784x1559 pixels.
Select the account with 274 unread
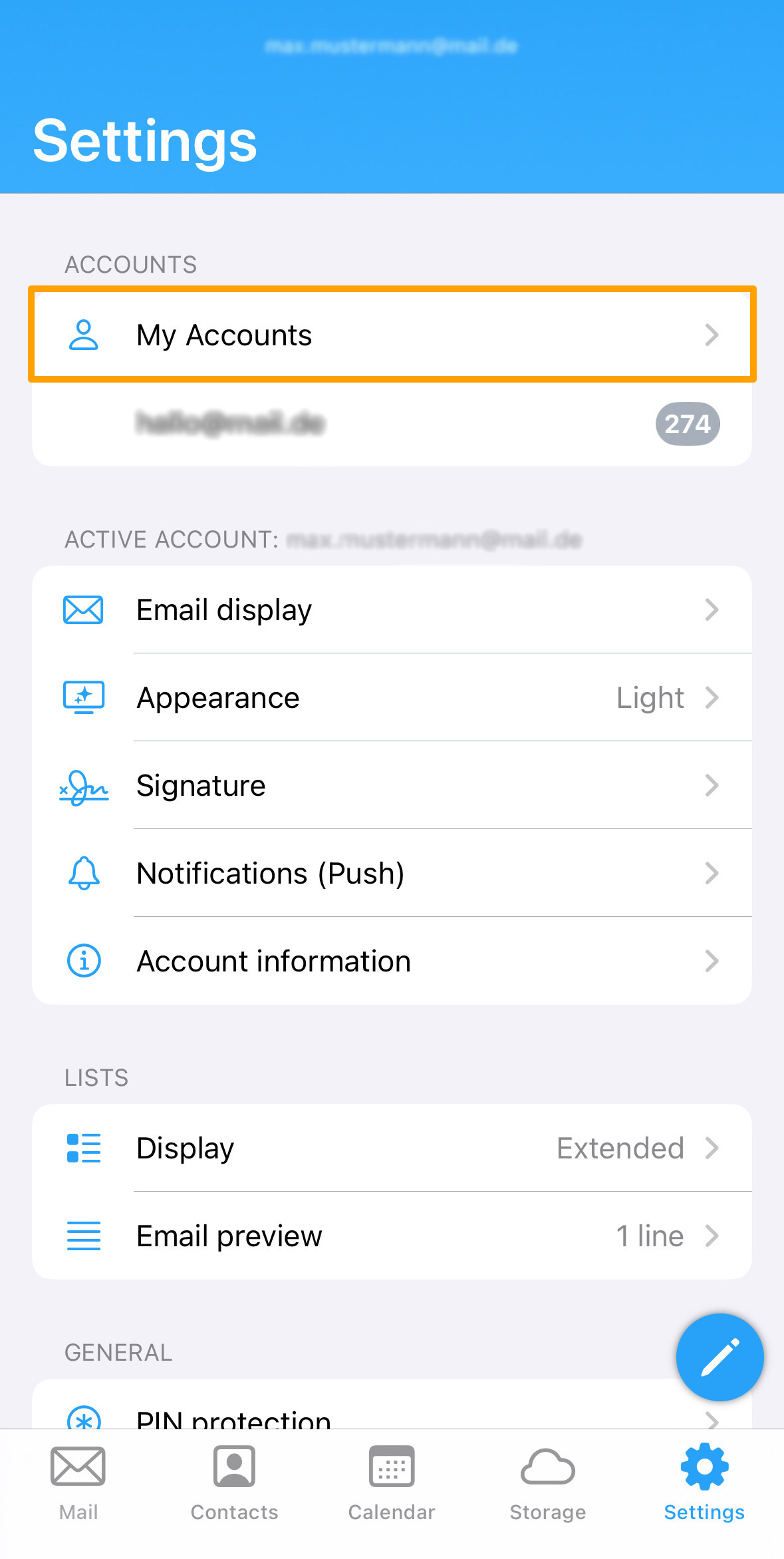click(392, 423)
